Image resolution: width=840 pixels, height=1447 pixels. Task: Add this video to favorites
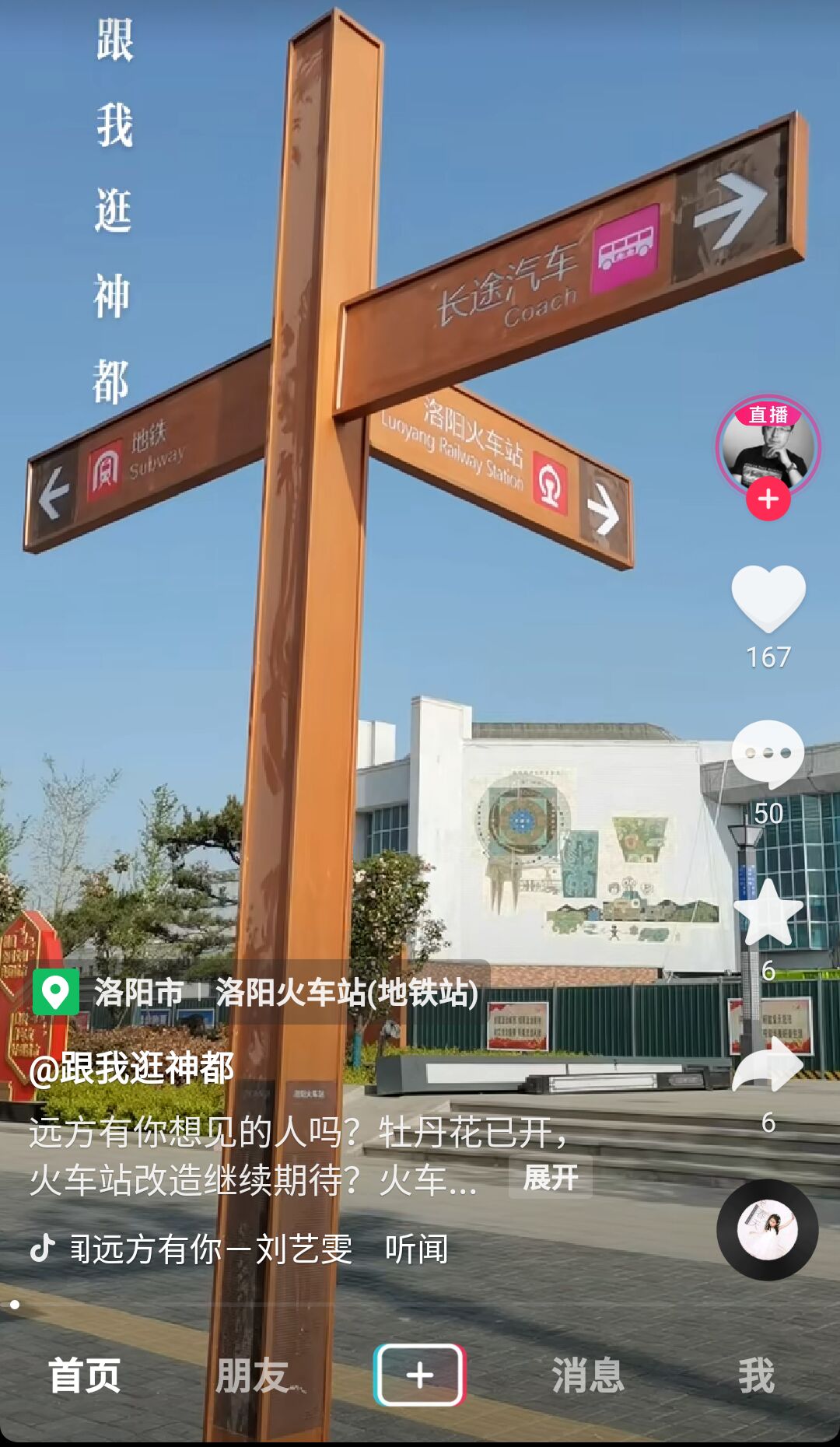coord(768,913)
